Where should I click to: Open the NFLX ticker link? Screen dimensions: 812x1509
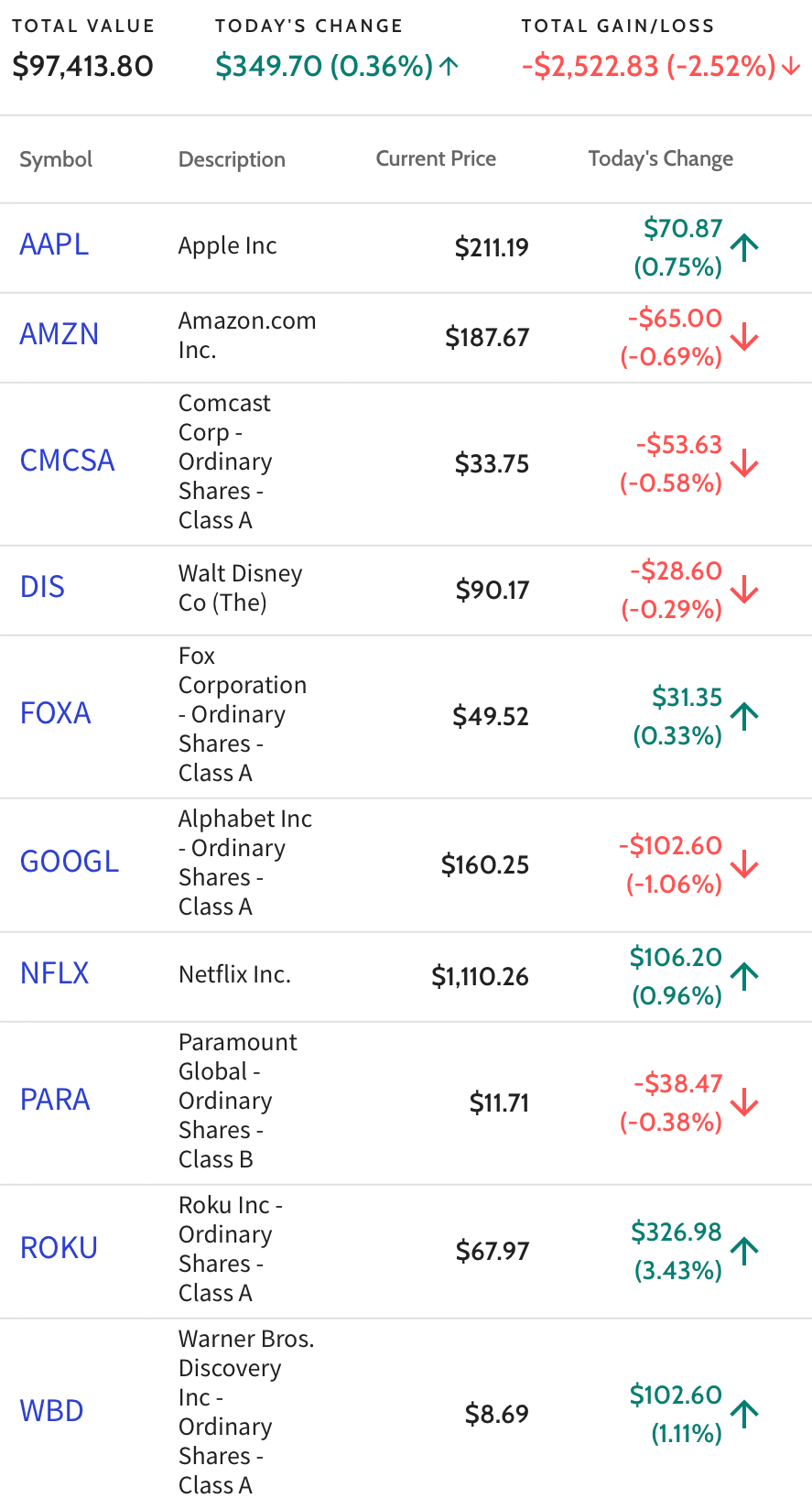55,973
